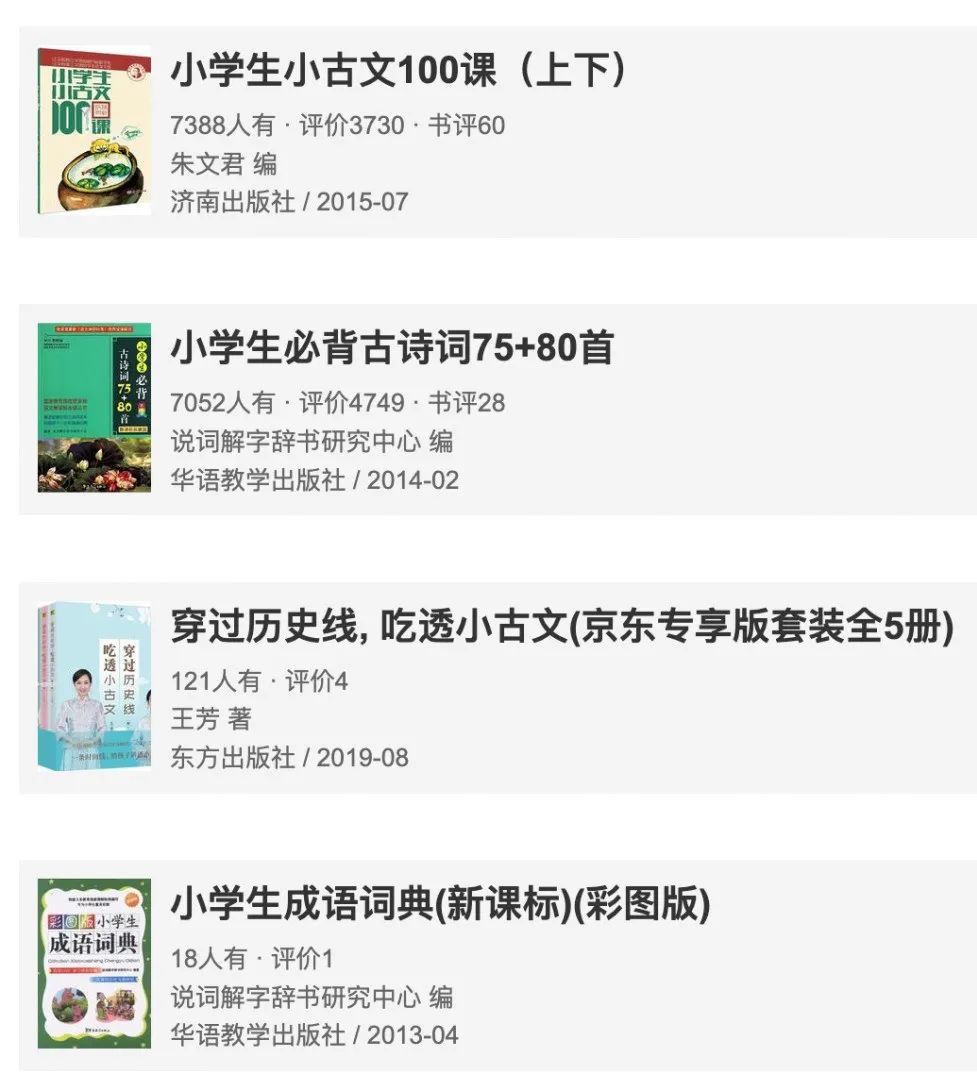Select 小学生必背古诗词75+80首 from the list

(392, 349)
